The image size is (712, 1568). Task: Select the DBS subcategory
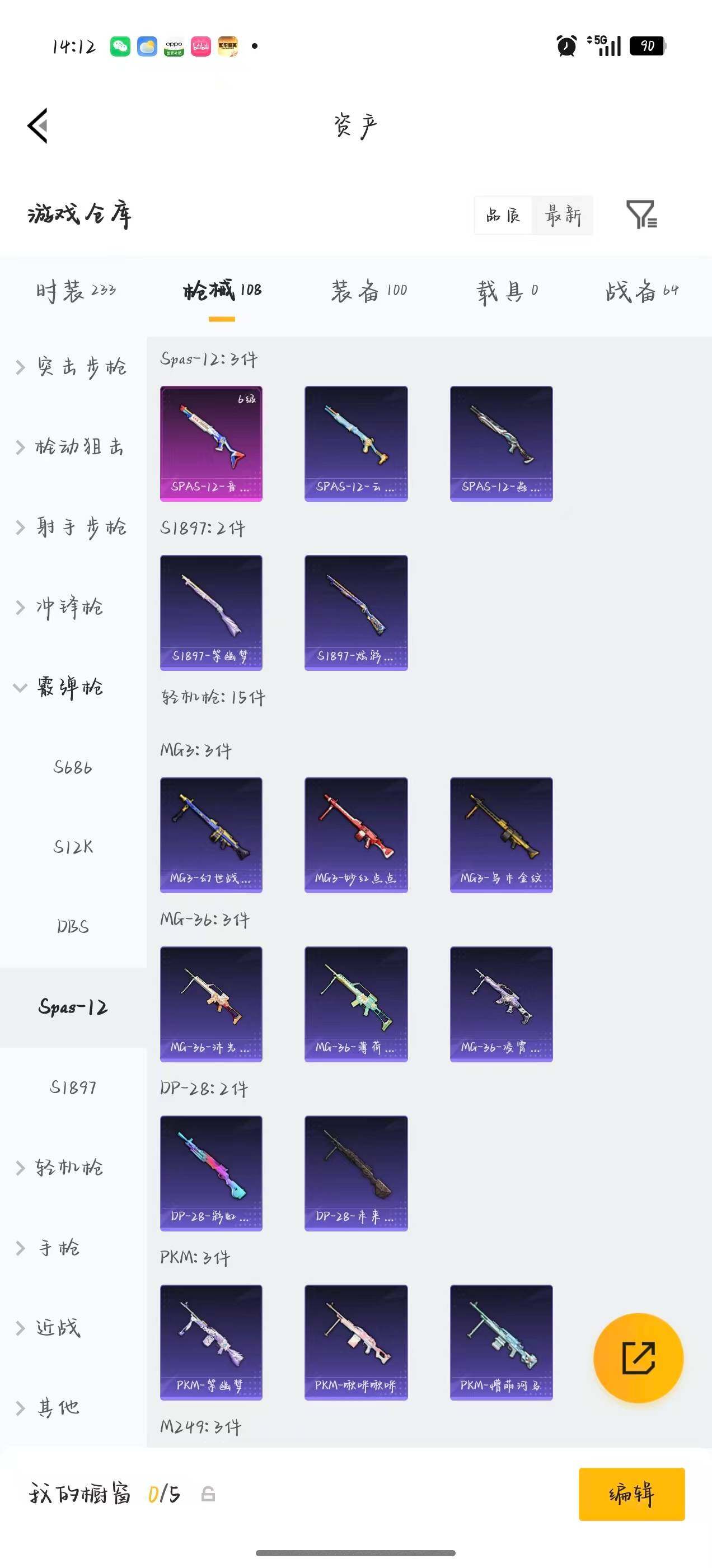[x=73, y=926]
